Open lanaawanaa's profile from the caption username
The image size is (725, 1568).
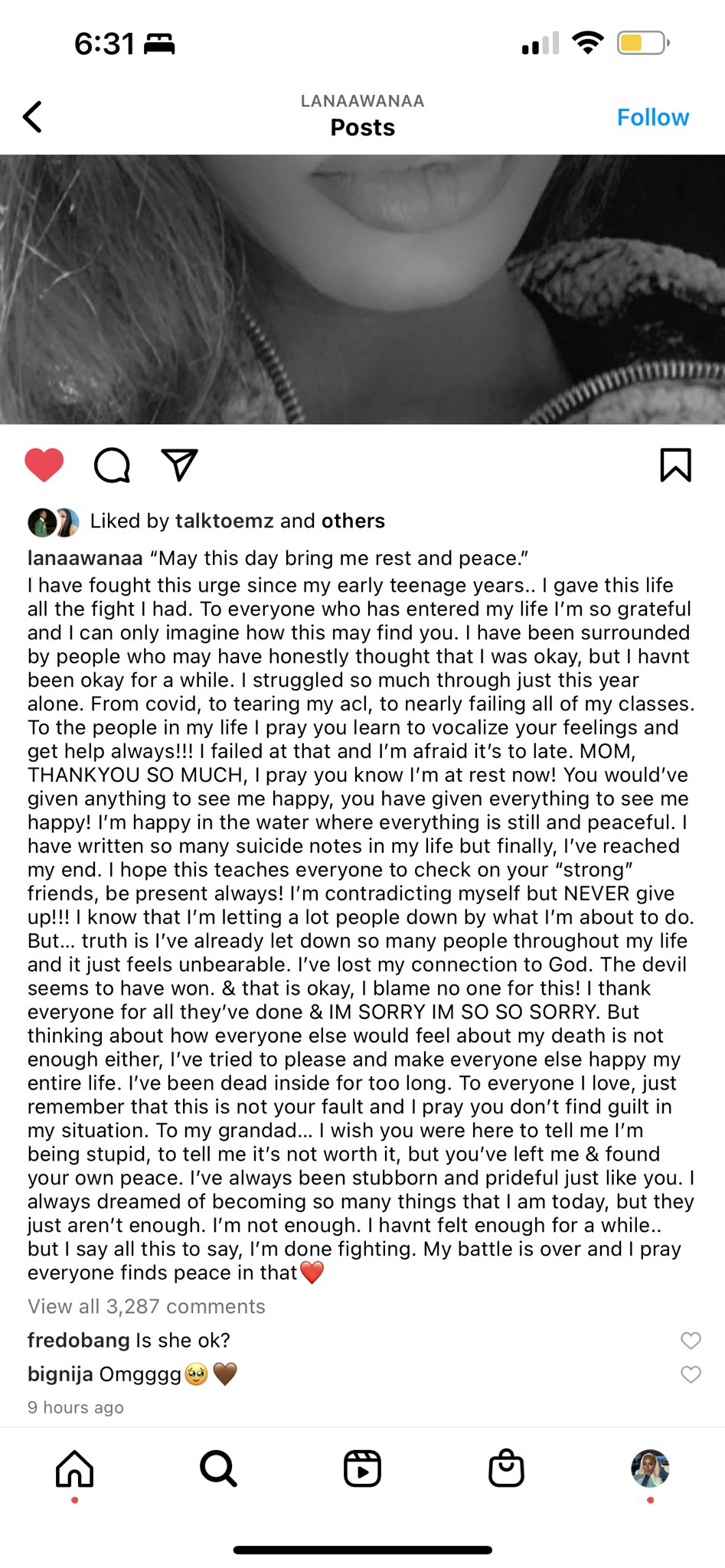pos(85,558)
